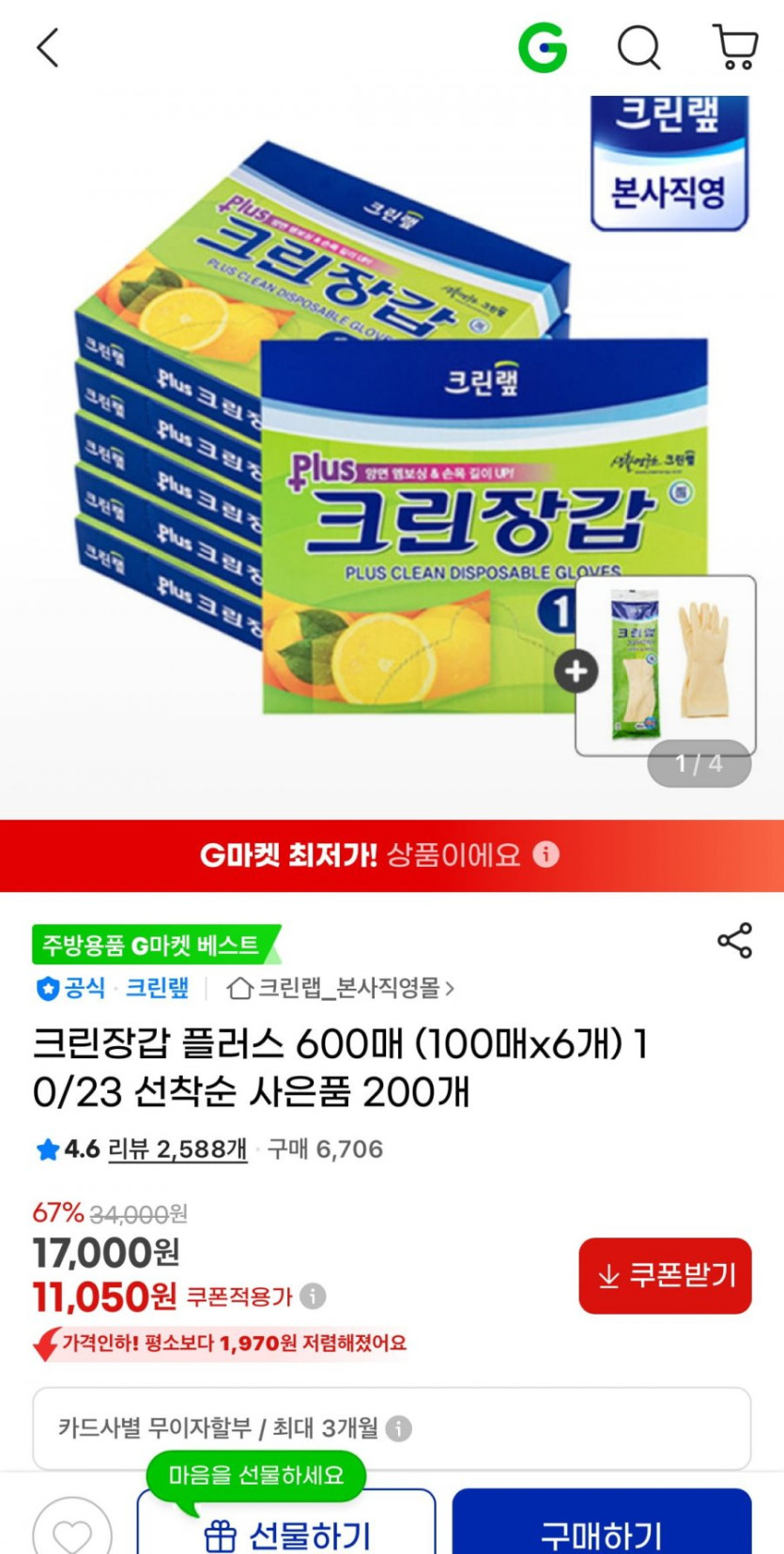Open the search icon
The image size is (784, 1554).
coord(638,47)
